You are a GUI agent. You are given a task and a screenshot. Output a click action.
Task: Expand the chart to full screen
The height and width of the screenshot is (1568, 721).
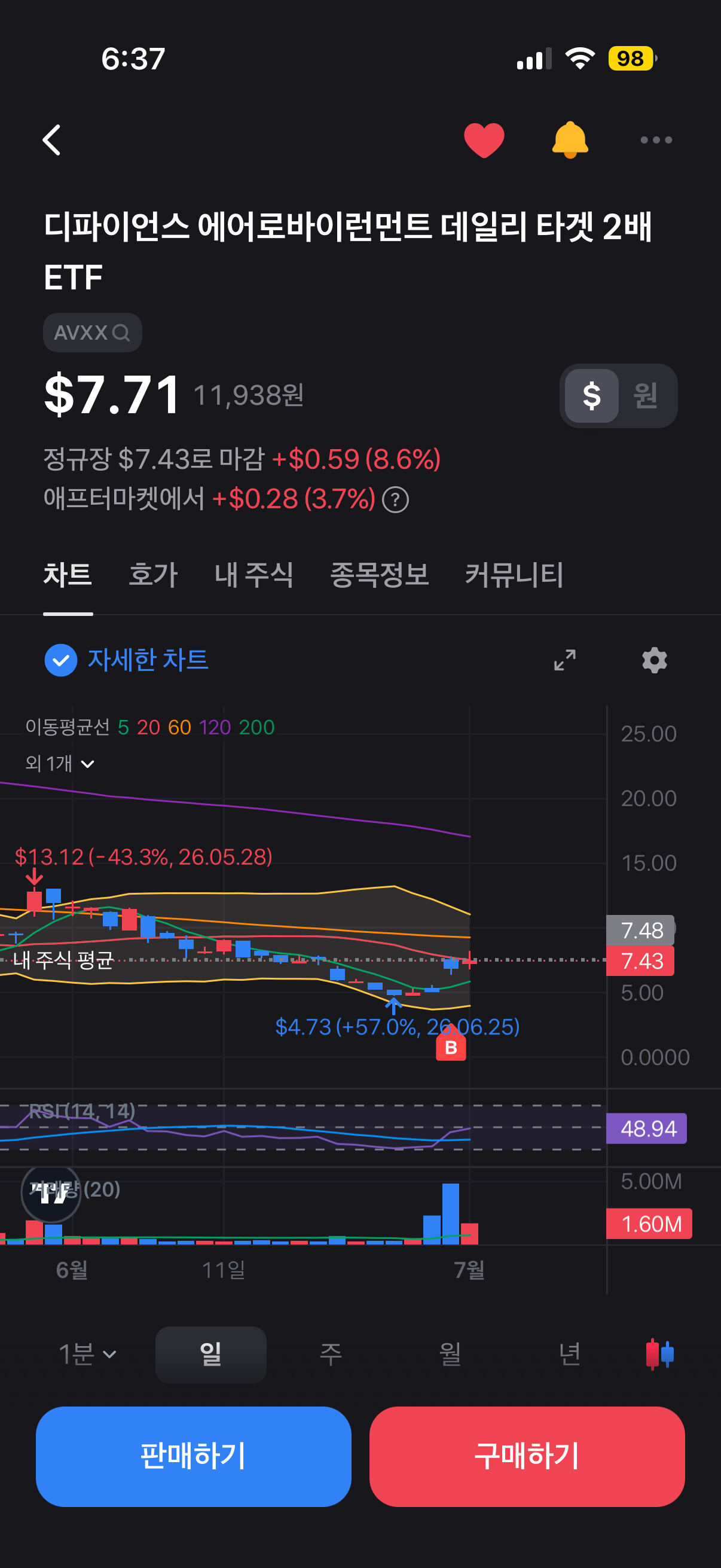[564, 660]
